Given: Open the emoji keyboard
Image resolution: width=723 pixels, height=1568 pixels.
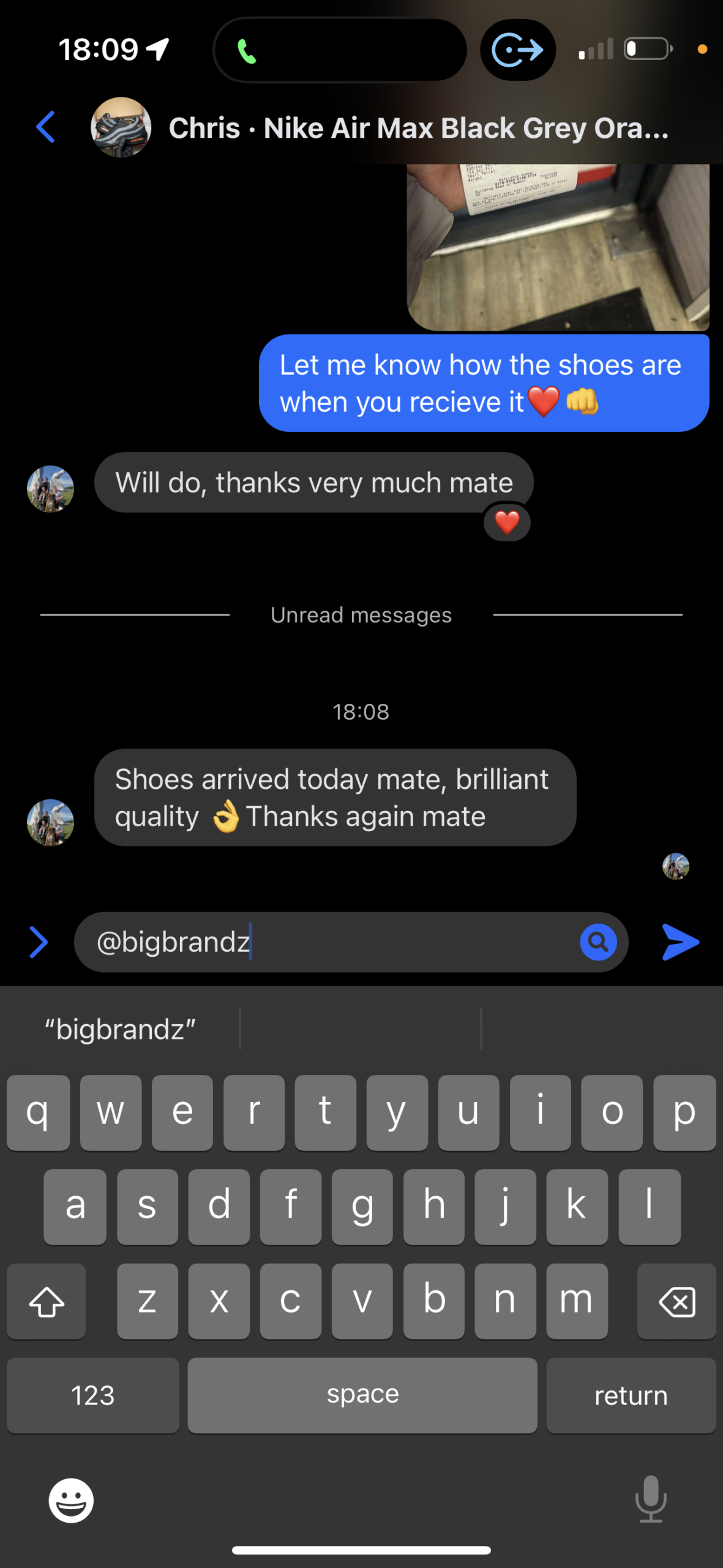Looking at the screenshot, I should 71,1501.
